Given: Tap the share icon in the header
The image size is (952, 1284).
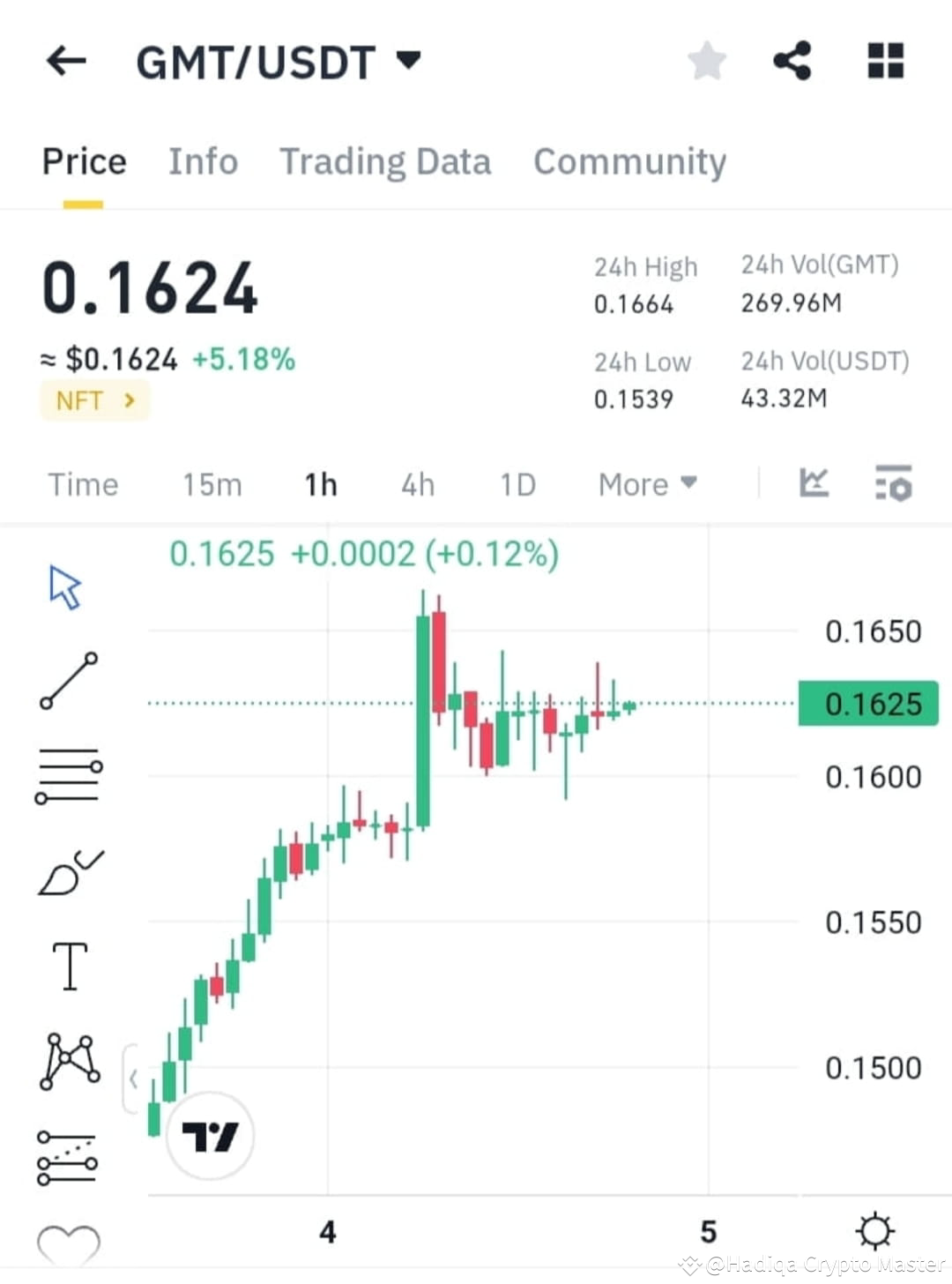Looking at the screenshot, I should 792,60.
